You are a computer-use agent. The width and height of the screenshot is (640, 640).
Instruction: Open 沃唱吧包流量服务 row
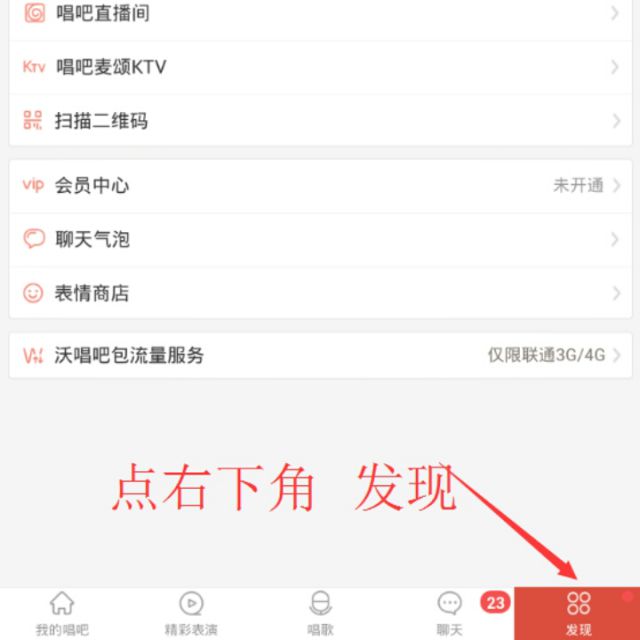tap(320, 356)
